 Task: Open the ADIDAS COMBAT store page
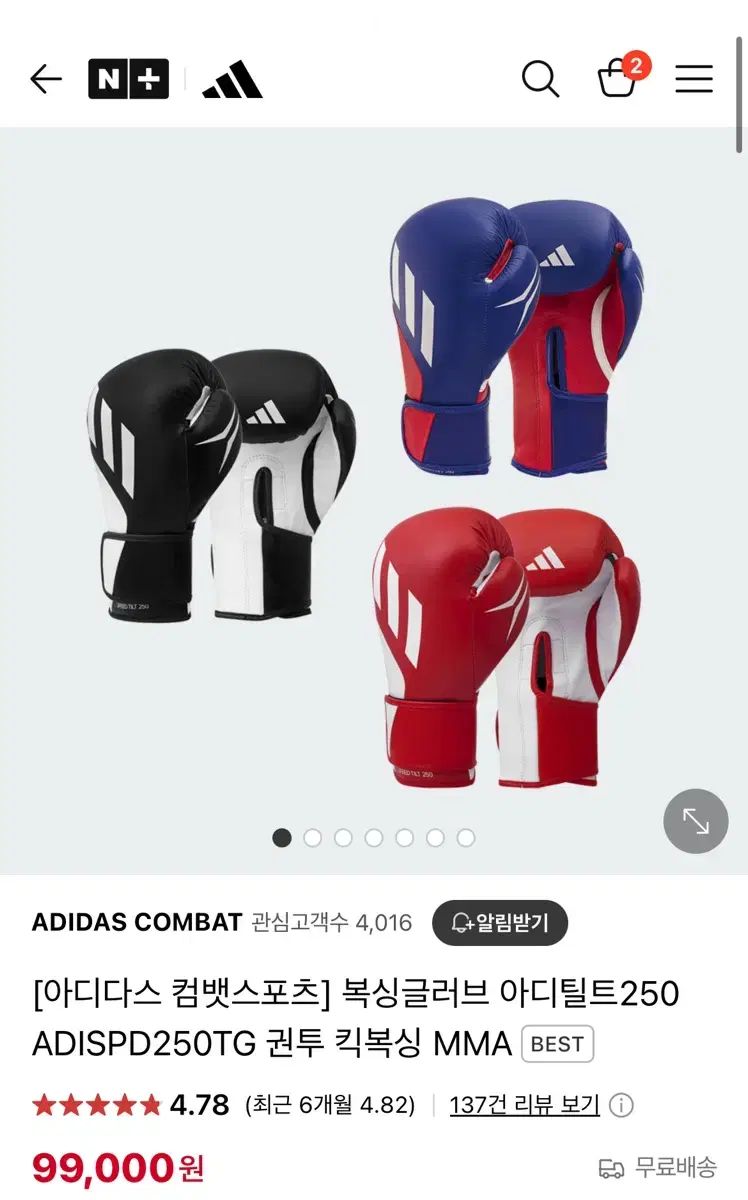click(x=137, y=922)
